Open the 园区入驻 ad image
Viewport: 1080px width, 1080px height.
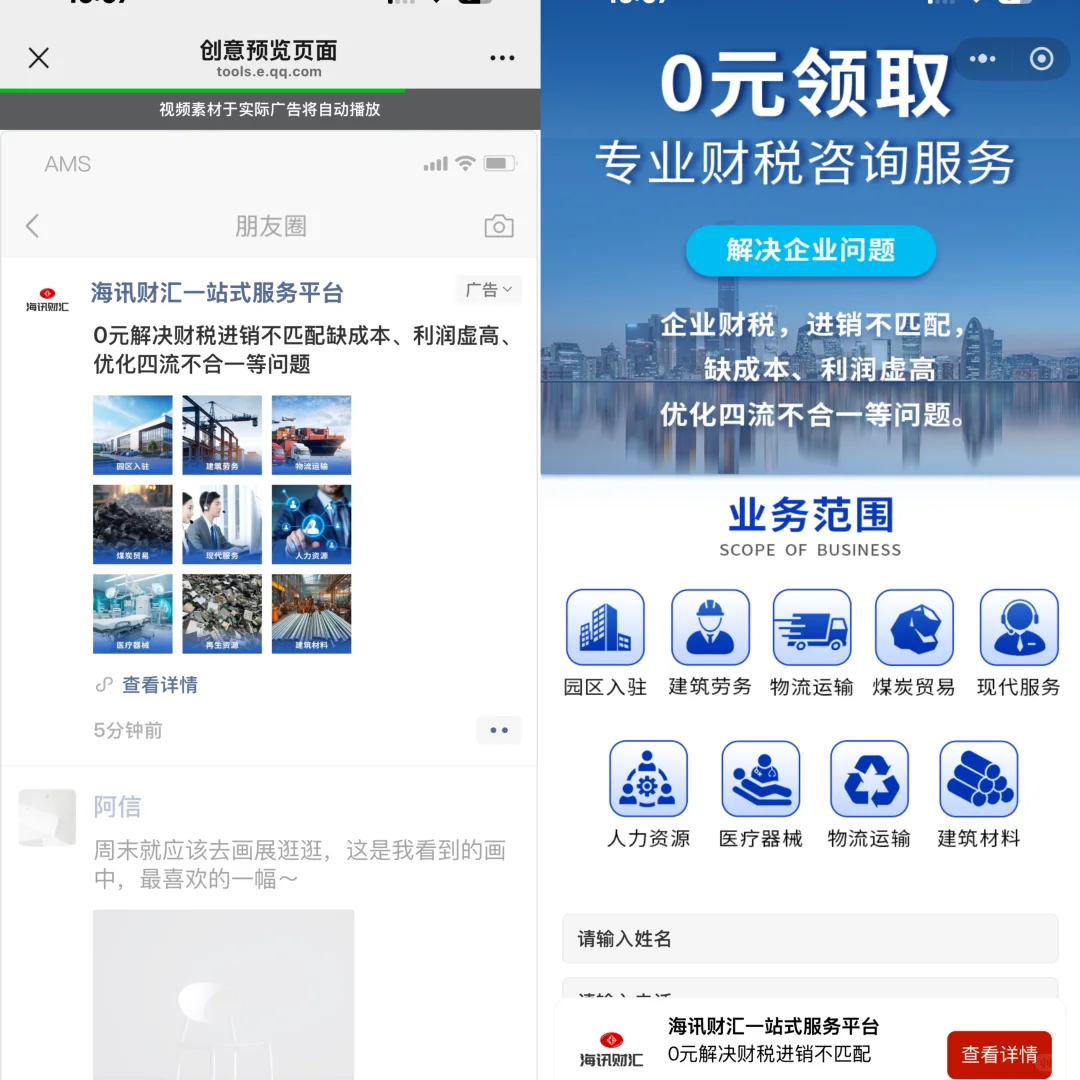(132, 434)
